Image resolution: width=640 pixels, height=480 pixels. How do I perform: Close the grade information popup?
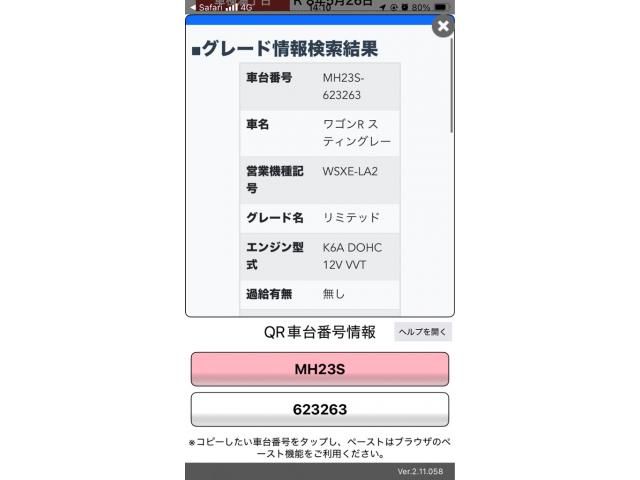[x=442, y=26]
